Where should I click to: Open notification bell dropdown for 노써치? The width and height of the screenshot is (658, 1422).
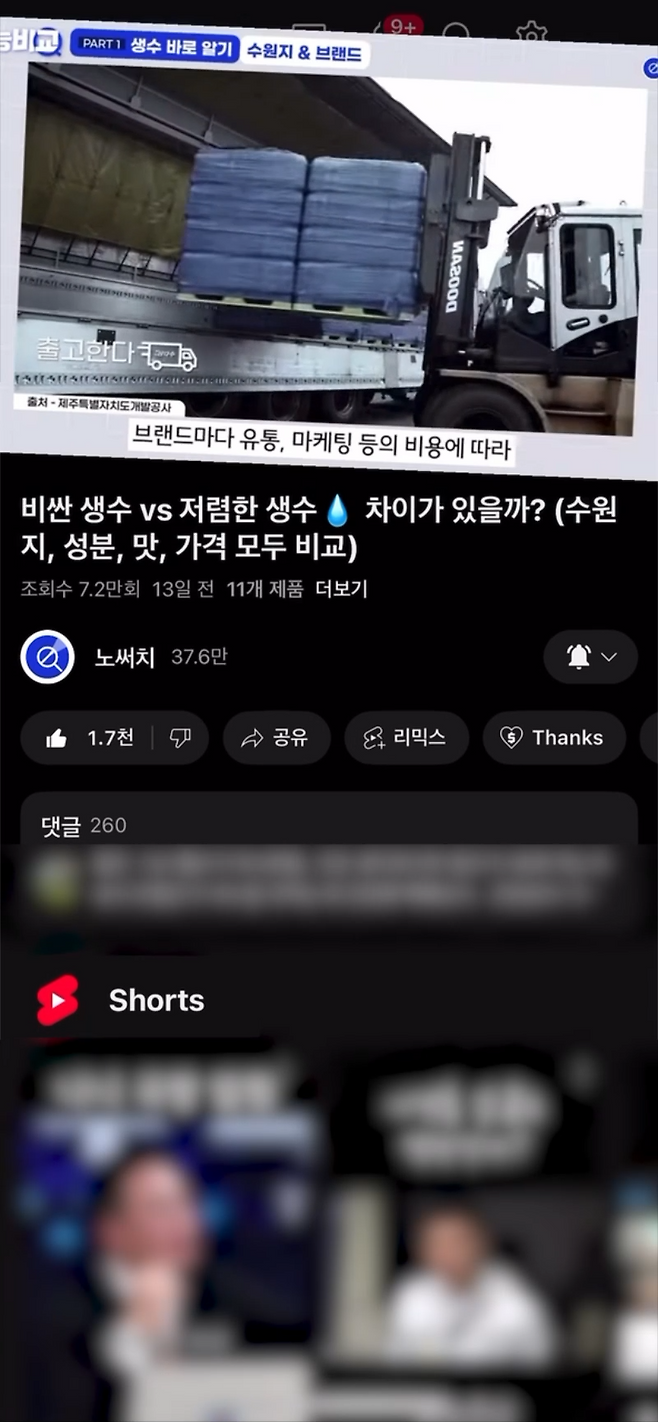pos(590,657)
